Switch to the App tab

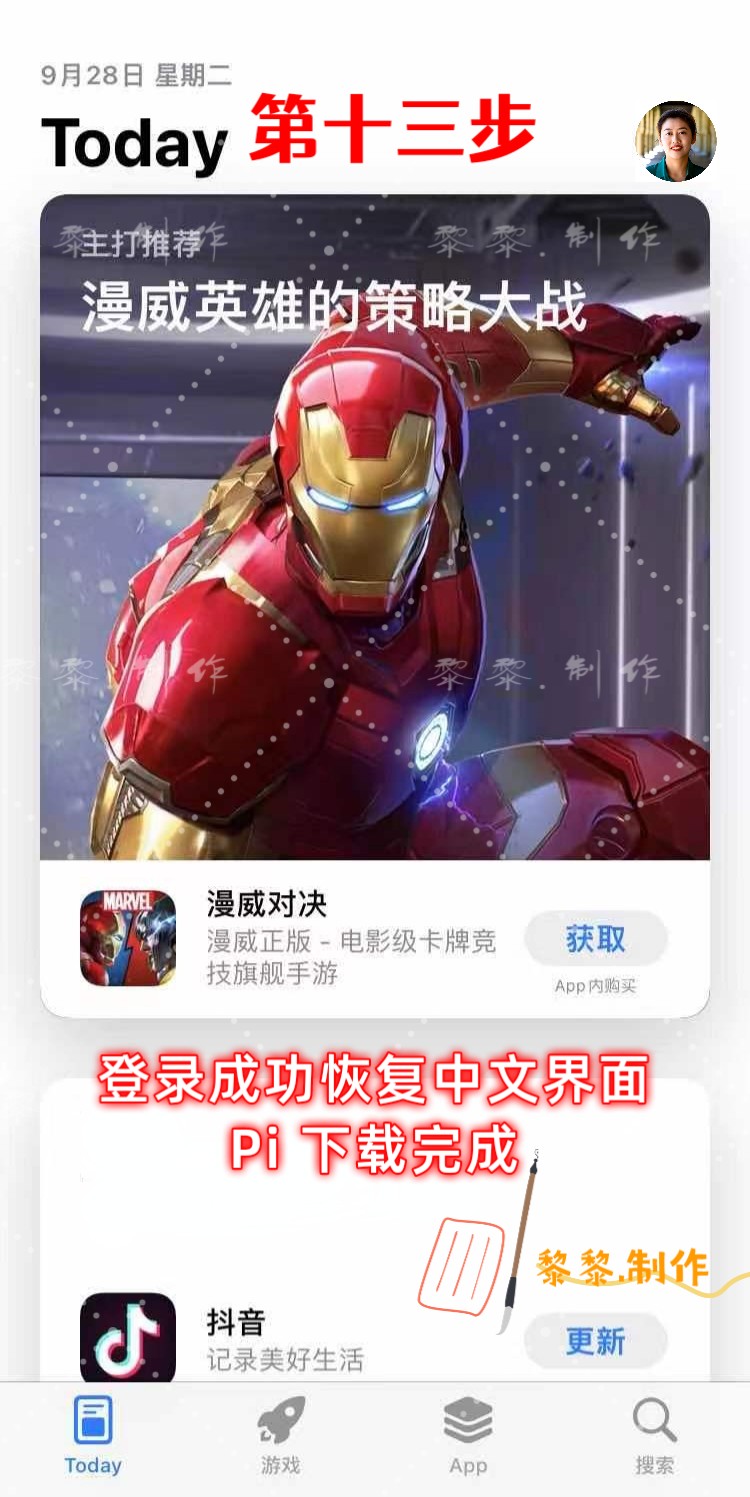click(468, 1437)
